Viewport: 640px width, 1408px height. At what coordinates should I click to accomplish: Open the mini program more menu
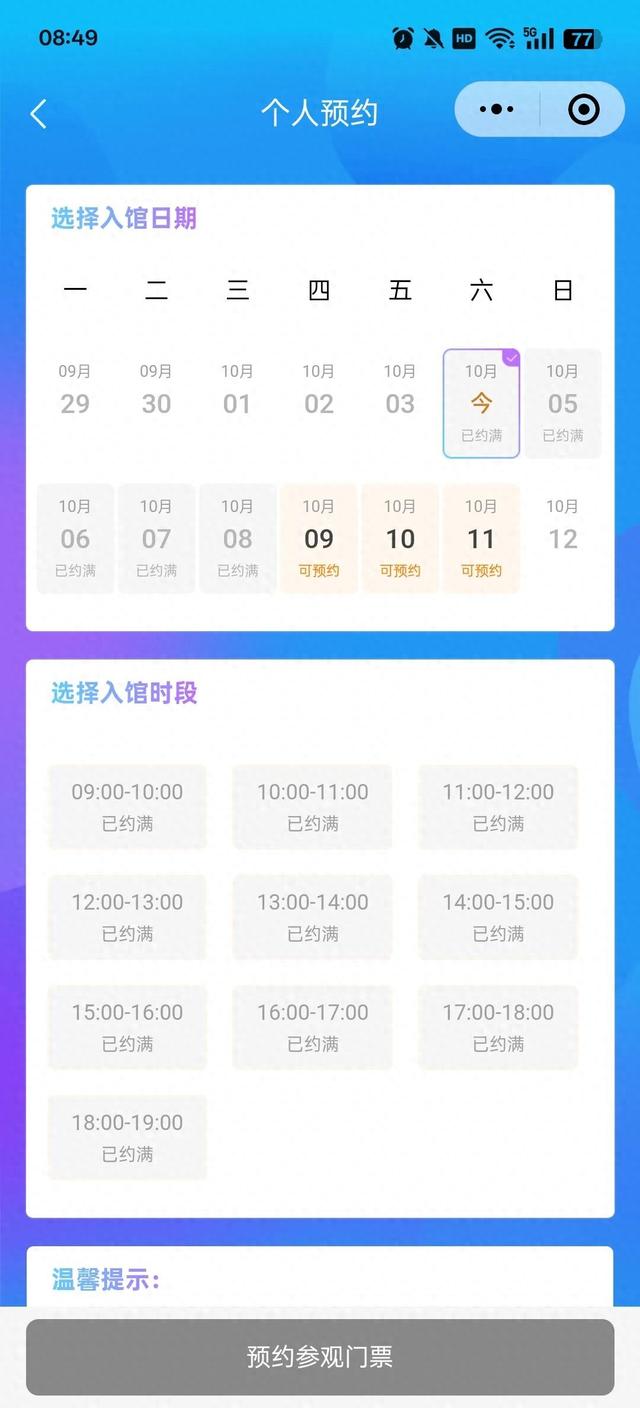[497, 110]
